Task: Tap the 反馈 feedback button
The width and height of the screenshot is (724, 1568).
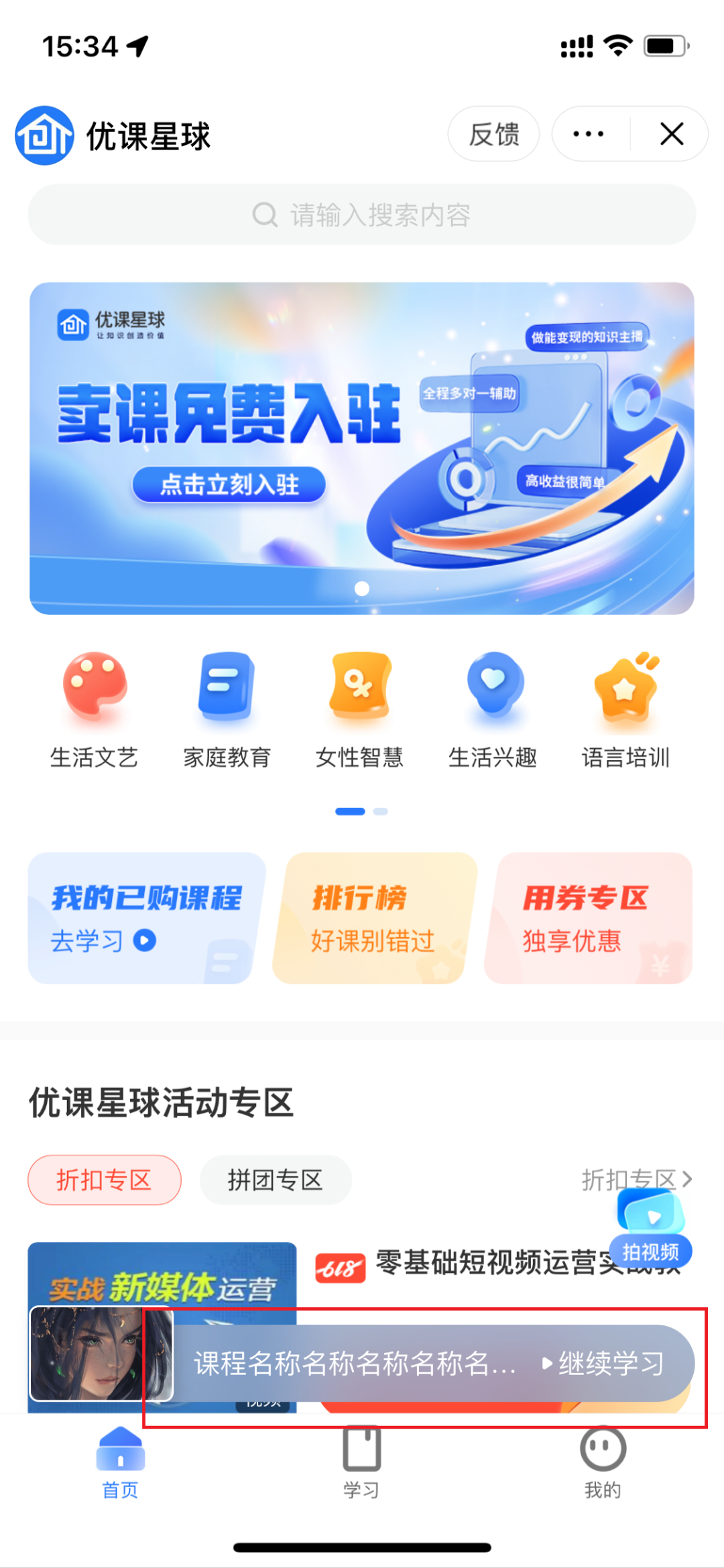Action: click(x=493, y=134)
